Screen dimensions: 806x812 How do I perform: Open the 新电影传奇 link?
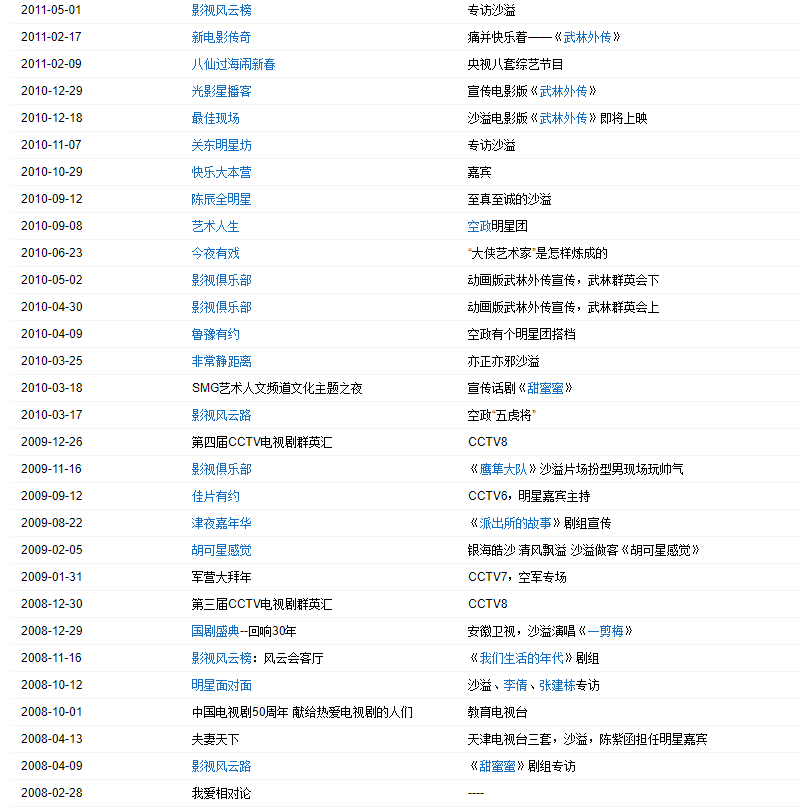(x=221, y=37)
